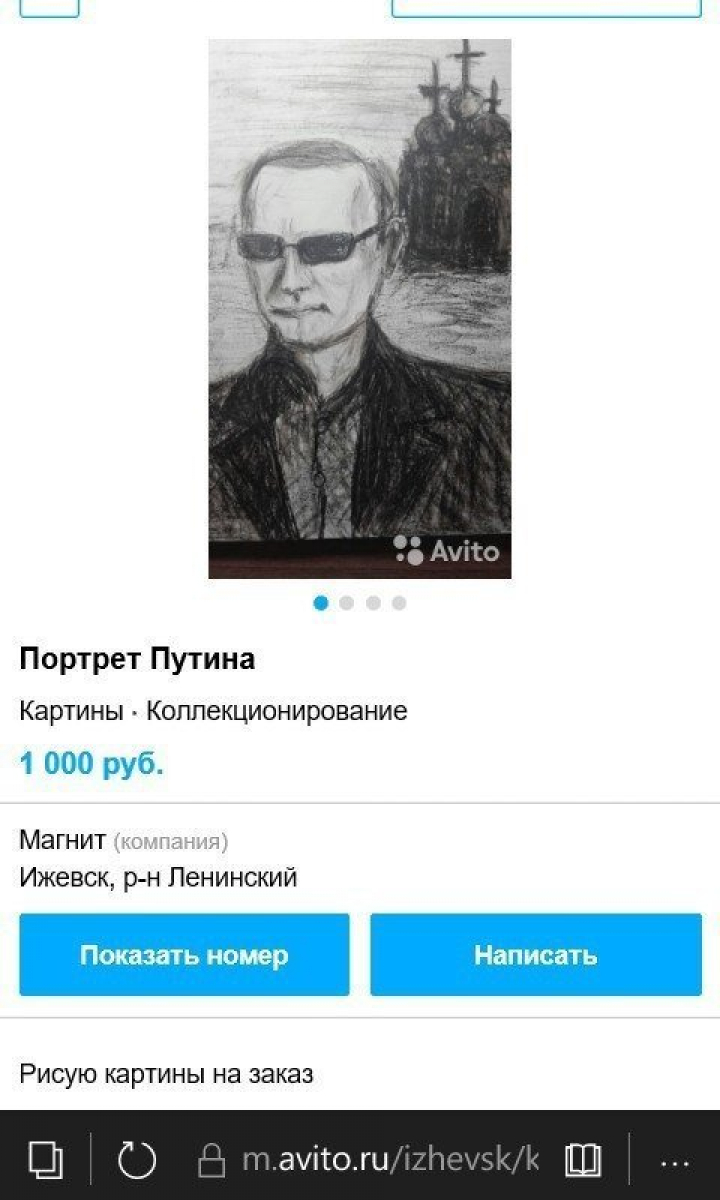Open the browser tabs switcher
The image size is (720, 1200).
point(45,1160)
